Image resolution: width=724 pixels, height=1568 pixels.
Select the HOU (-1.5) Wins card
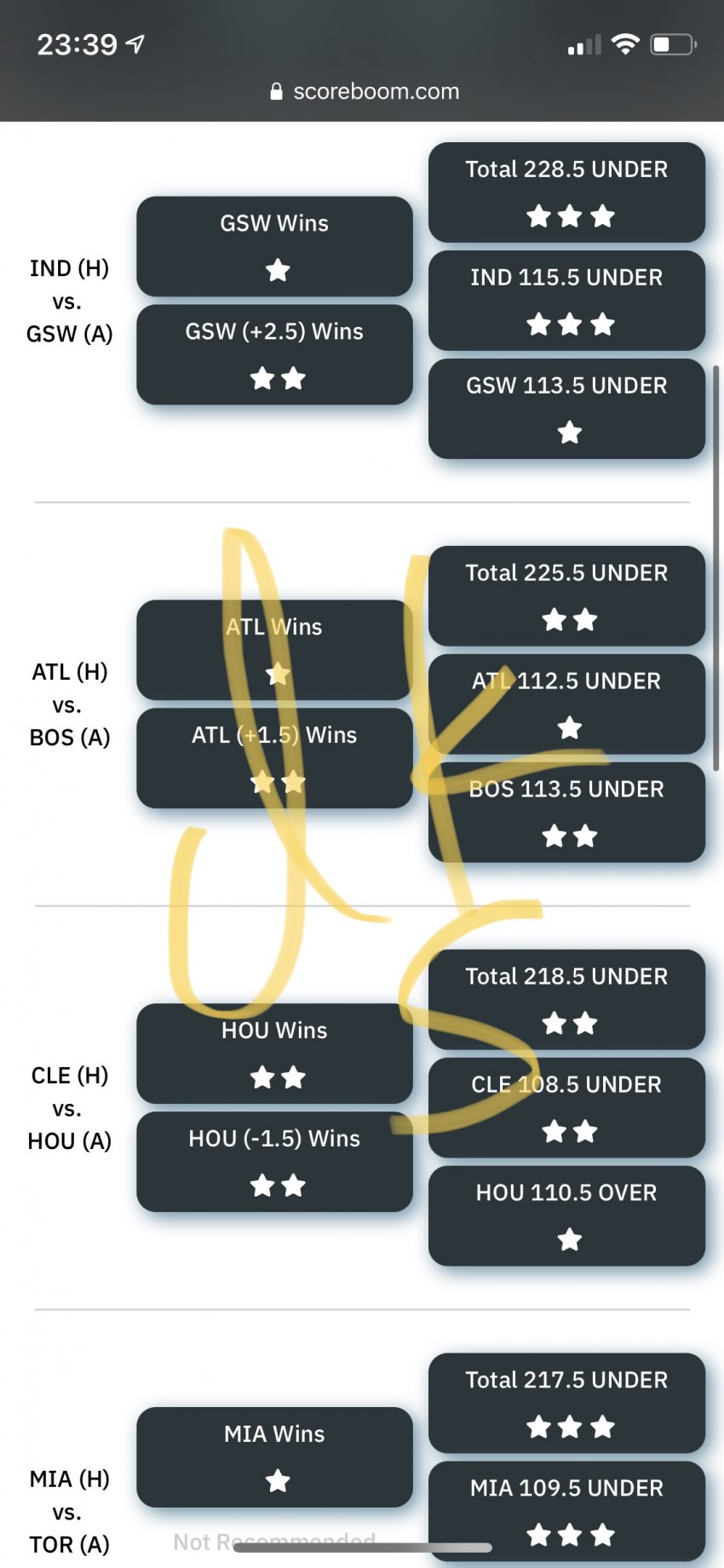coord(274,1162)
